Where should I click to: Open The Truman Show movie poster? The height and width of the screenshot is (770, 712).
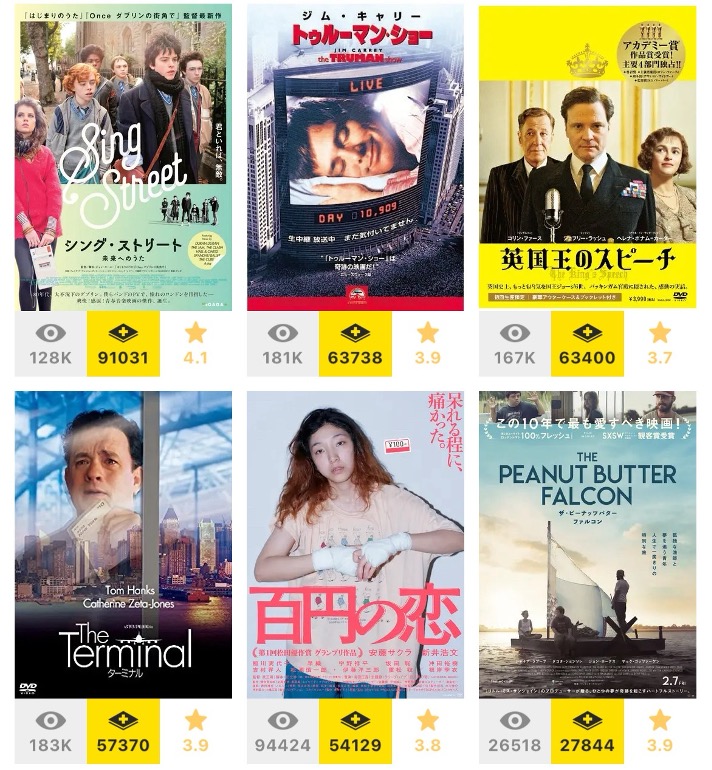(x=355, y=158)
